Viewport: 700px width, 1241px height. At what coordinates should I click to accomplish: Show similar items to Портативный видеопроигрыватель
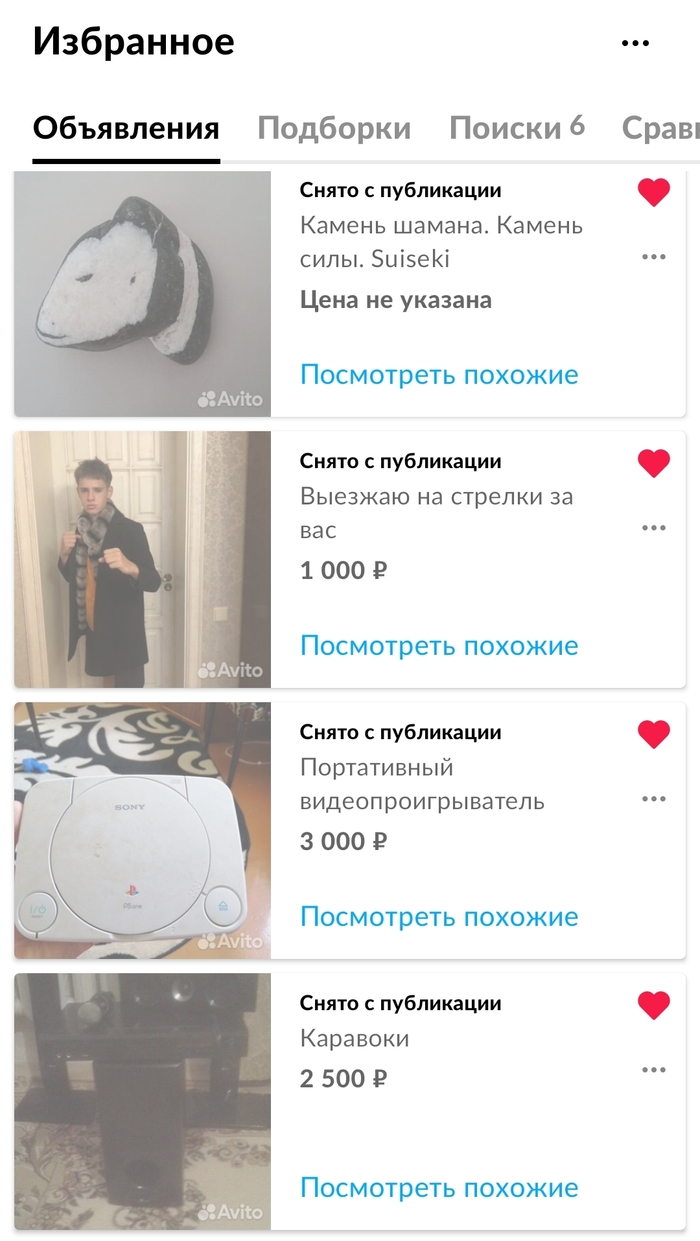pos(439,917)
